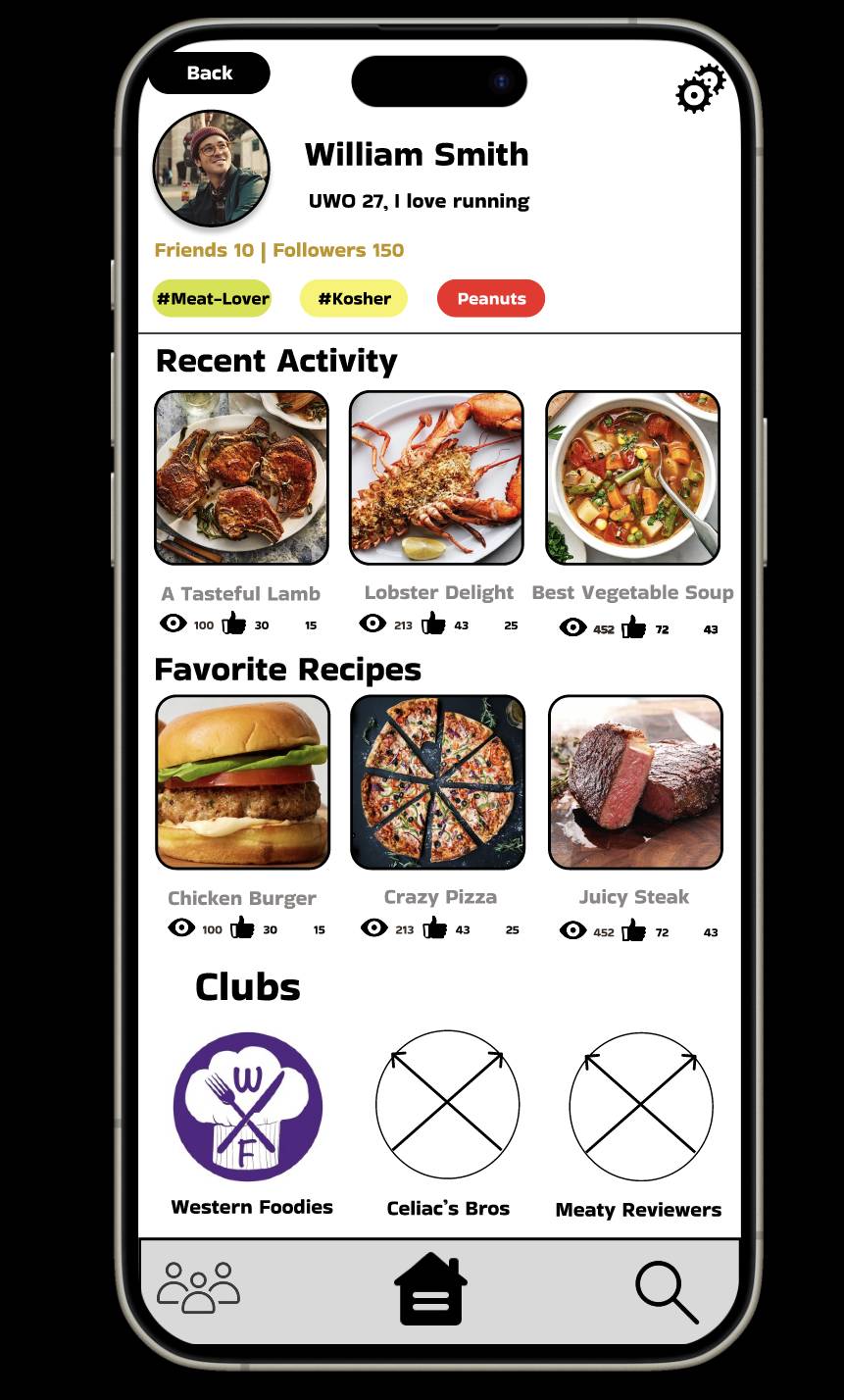Go to the home tab
The height and width of the screenshot is (1400, 844).
click(x=430, y=1288)
